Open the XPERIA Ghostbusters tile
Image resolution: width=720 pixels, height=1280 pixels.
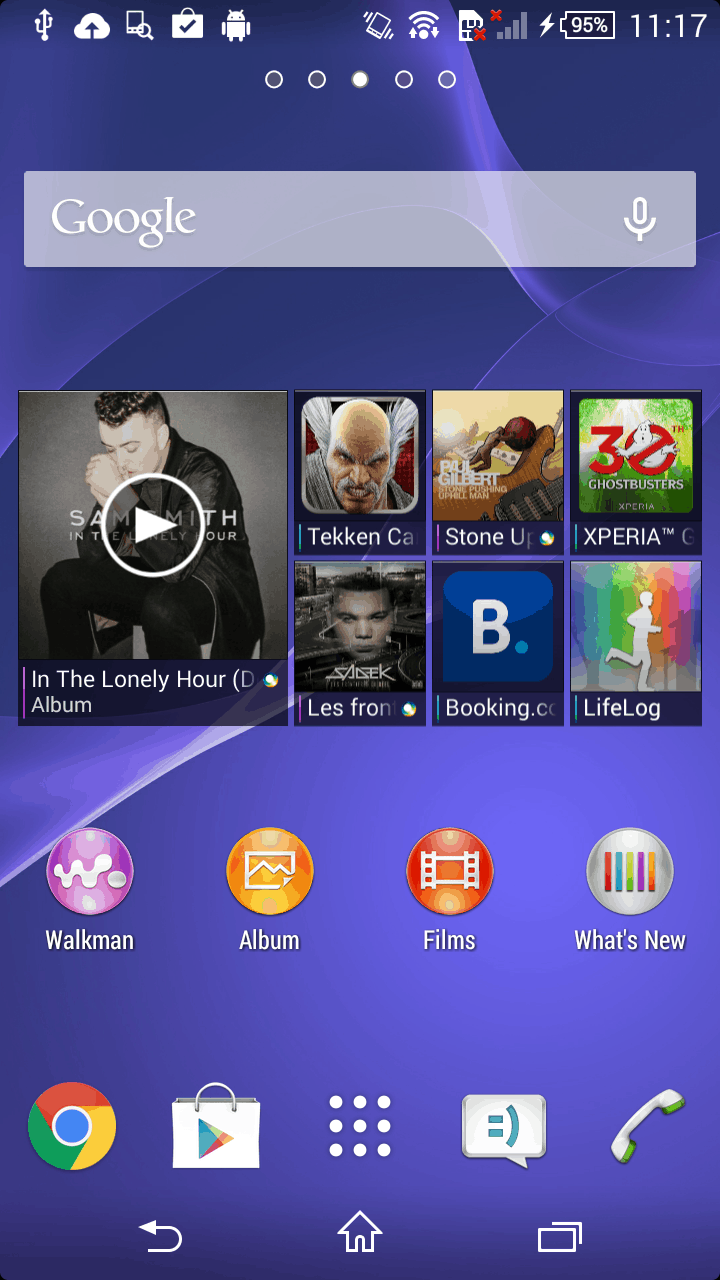(636, 472)
